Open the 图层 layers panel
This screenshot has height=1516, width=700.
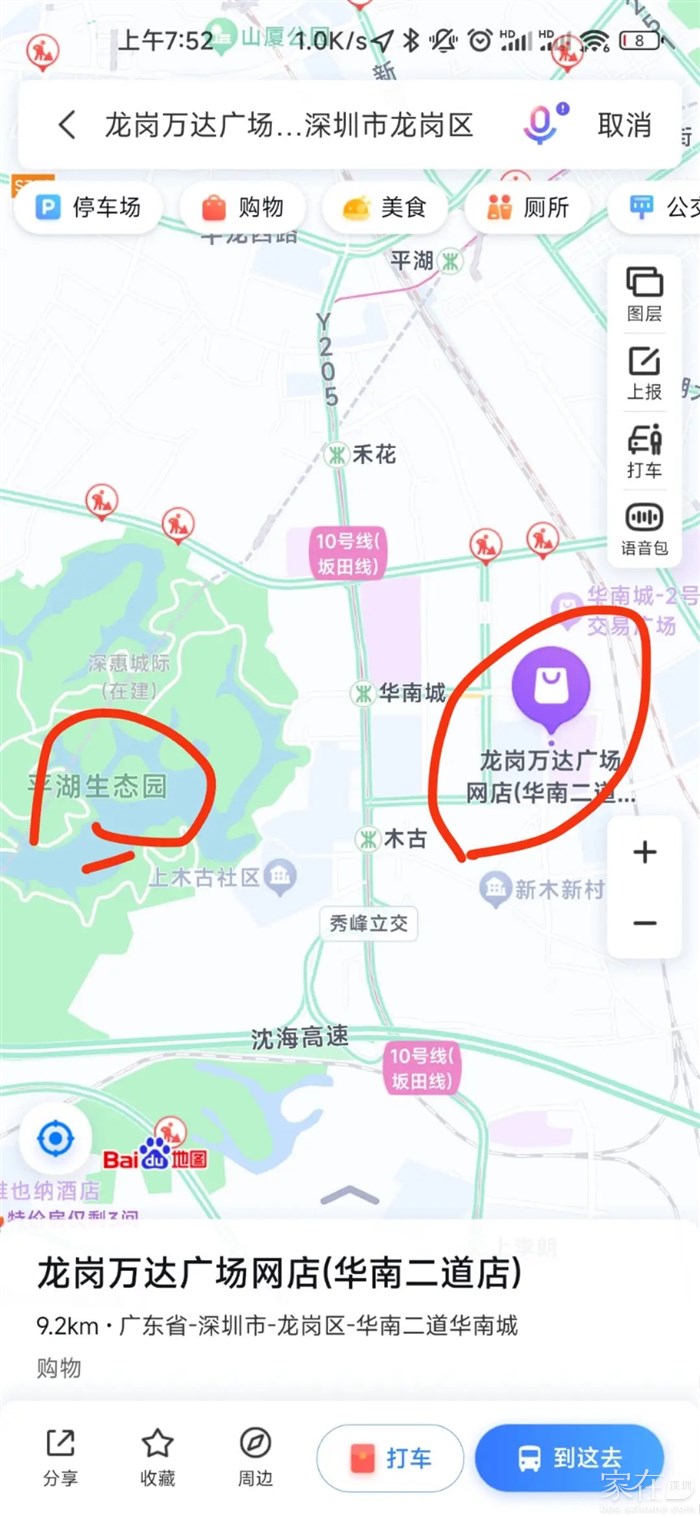pos(644,294)
